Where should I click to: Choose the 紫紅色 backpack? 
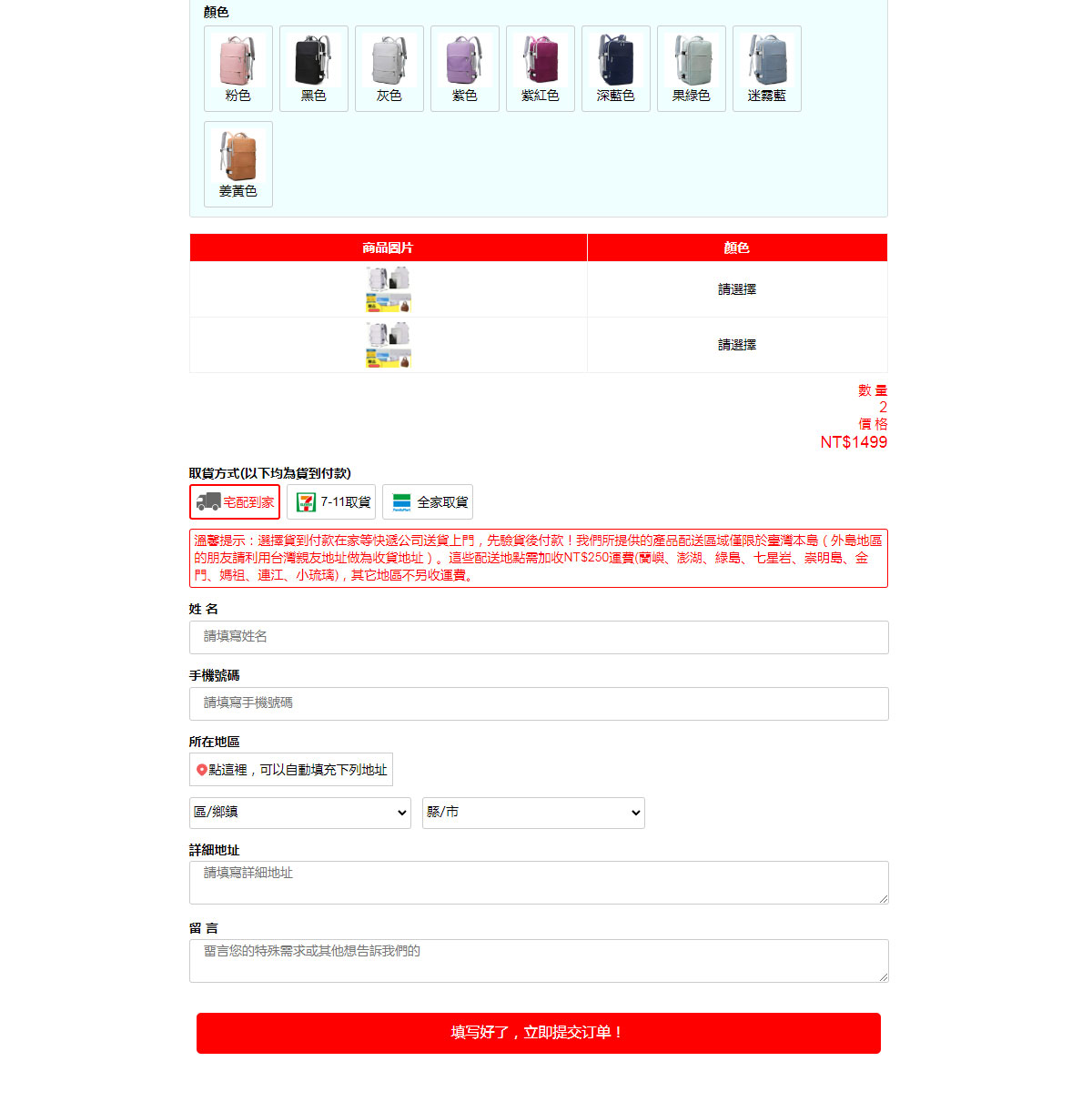point(541,68)
